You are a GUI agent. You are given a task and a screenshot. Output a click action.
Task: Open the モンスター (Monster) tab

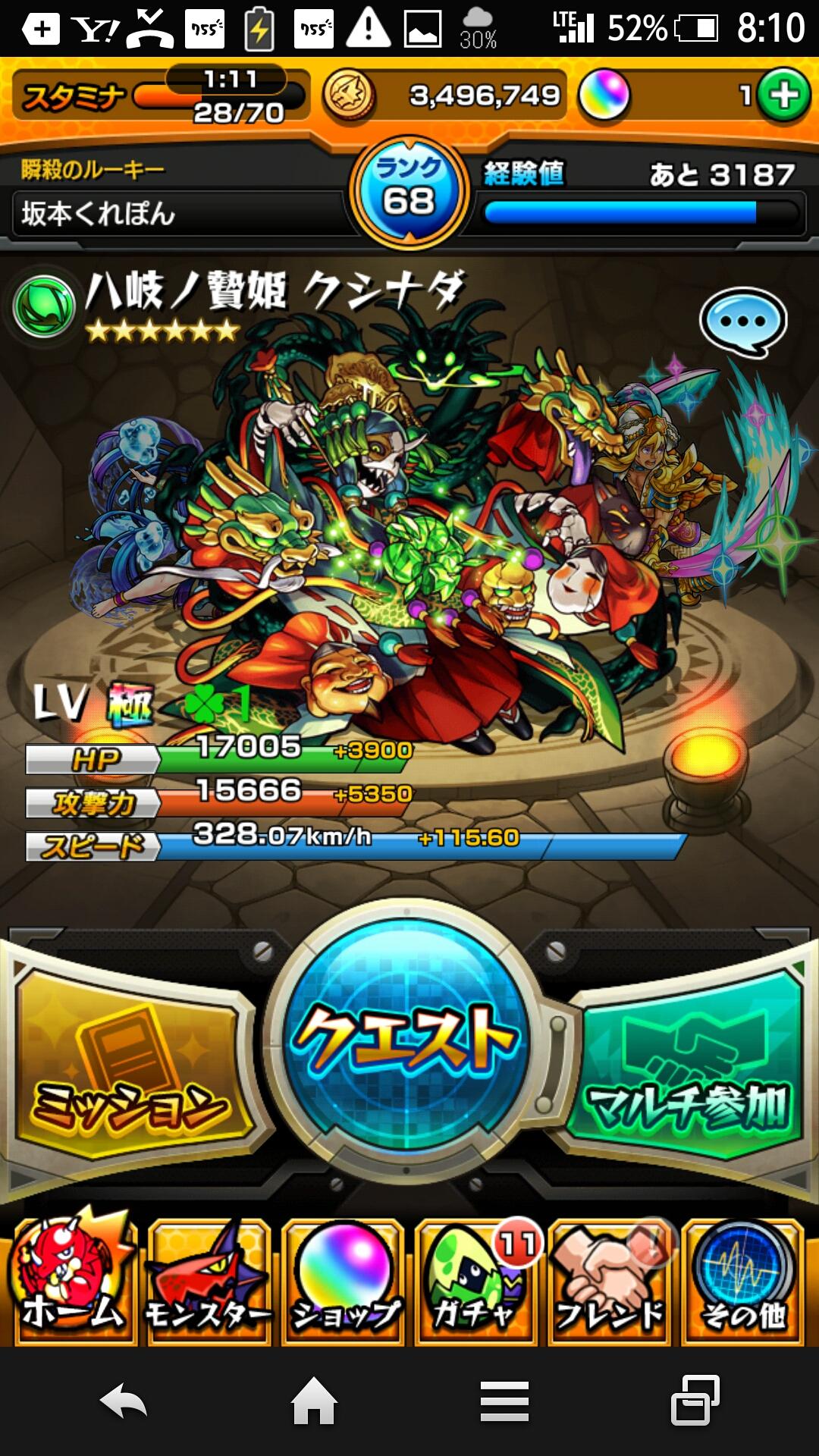click(208, 1282)
